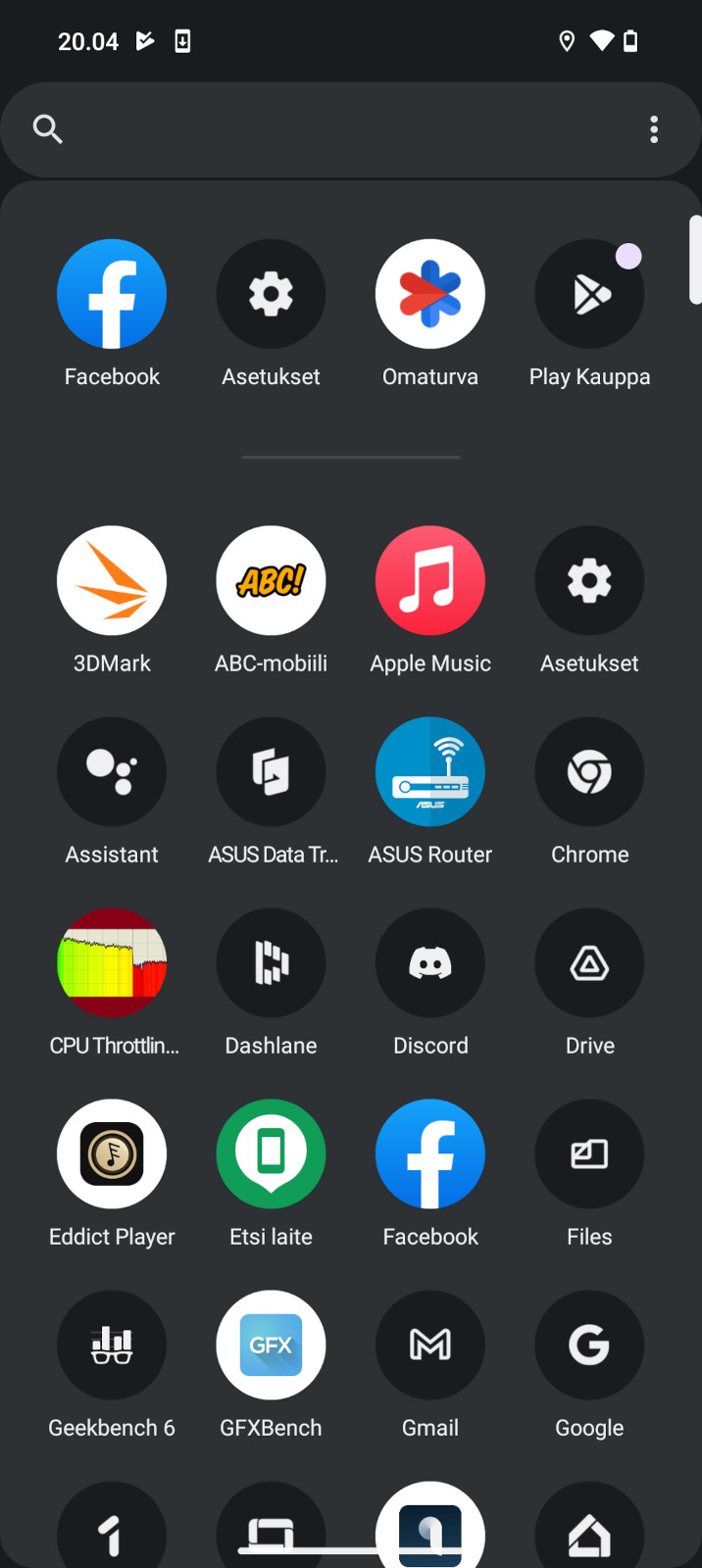Viewport: 702px width, 1568px height.
Task: Open Google Assistant
Action: (112, 772)
